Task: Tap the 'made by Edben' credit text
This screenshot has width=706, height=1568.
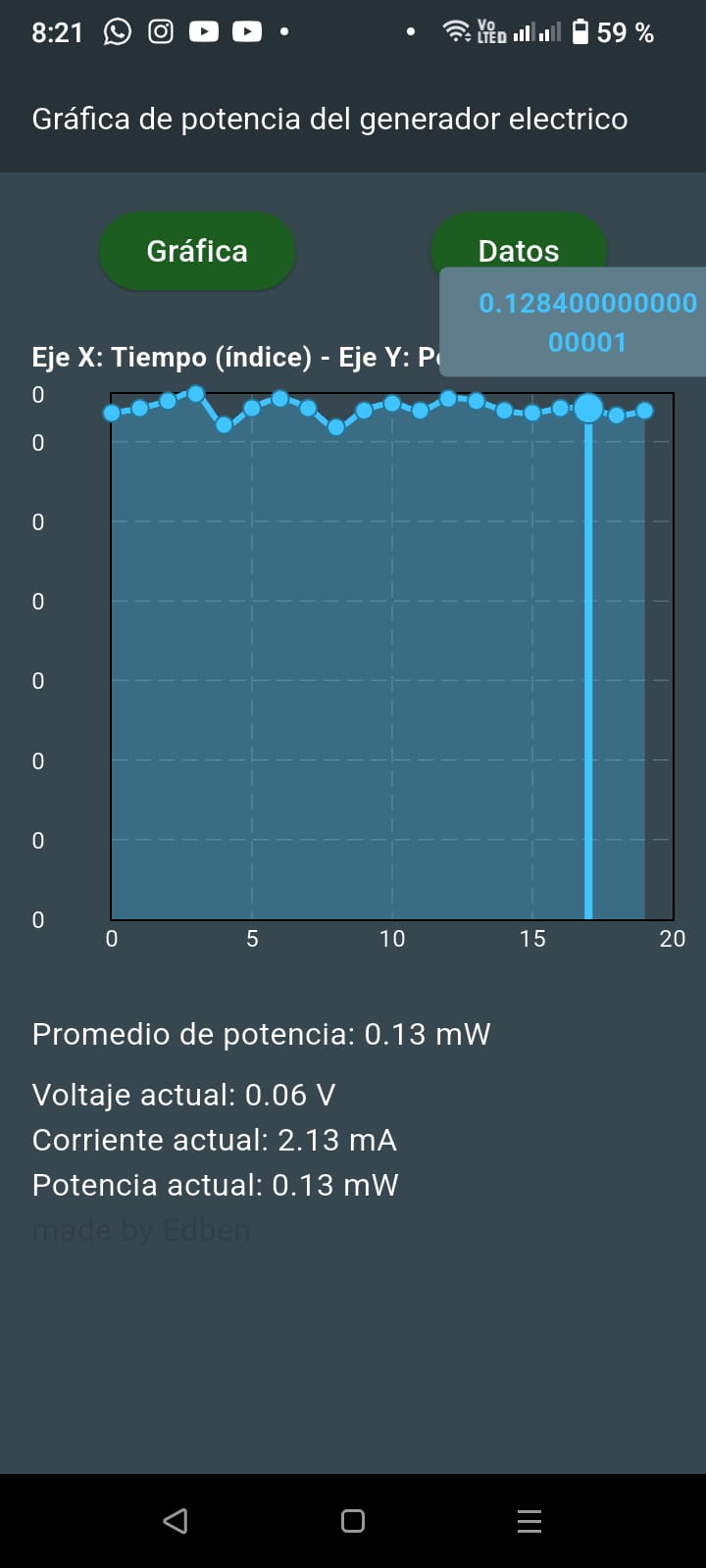Action: pos(140,1229)
